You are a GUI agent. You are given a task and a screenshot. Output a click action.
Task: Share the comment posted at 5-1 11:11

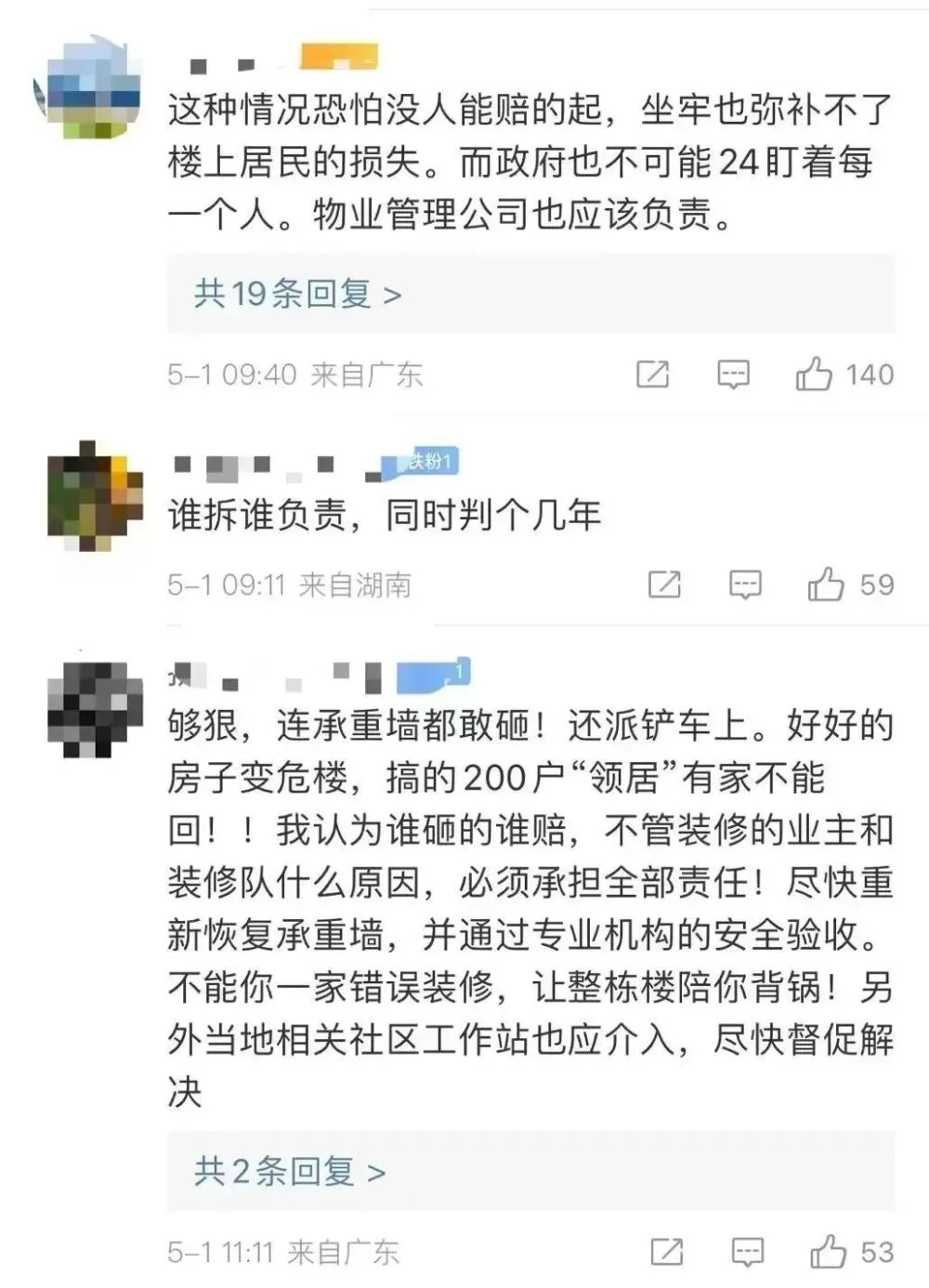click(x=666, y=1252)
